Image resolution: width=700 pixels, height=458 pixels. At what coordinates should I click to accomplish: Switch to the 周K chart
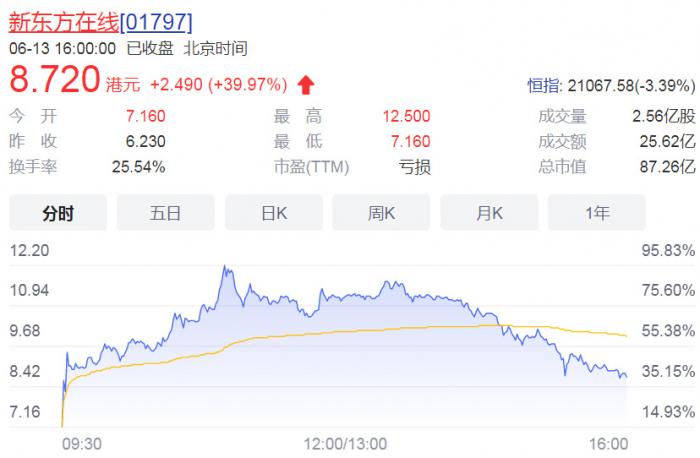[x=382, y=213]
